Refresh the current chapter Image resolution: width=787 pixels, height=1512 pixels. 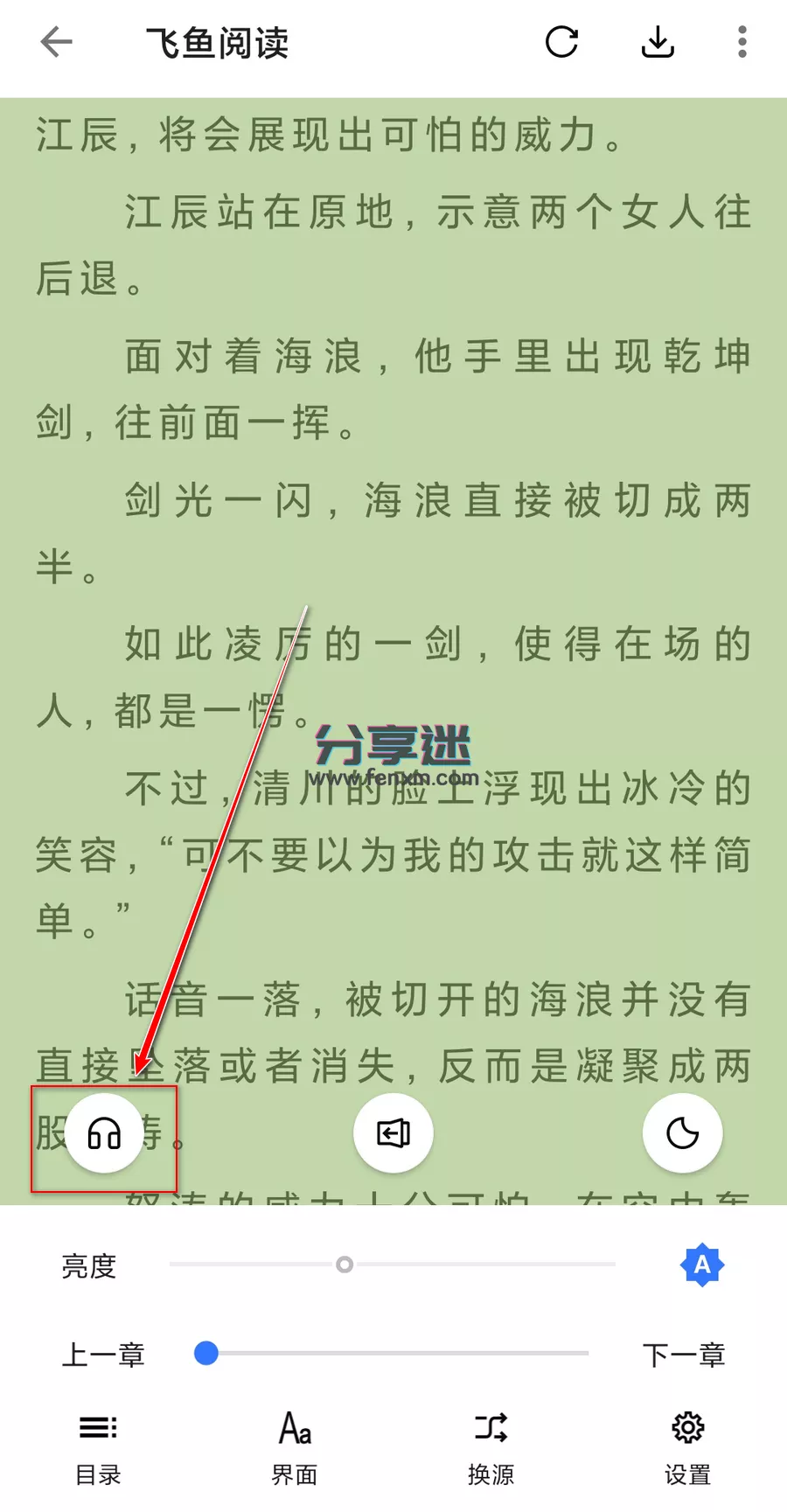562,42
